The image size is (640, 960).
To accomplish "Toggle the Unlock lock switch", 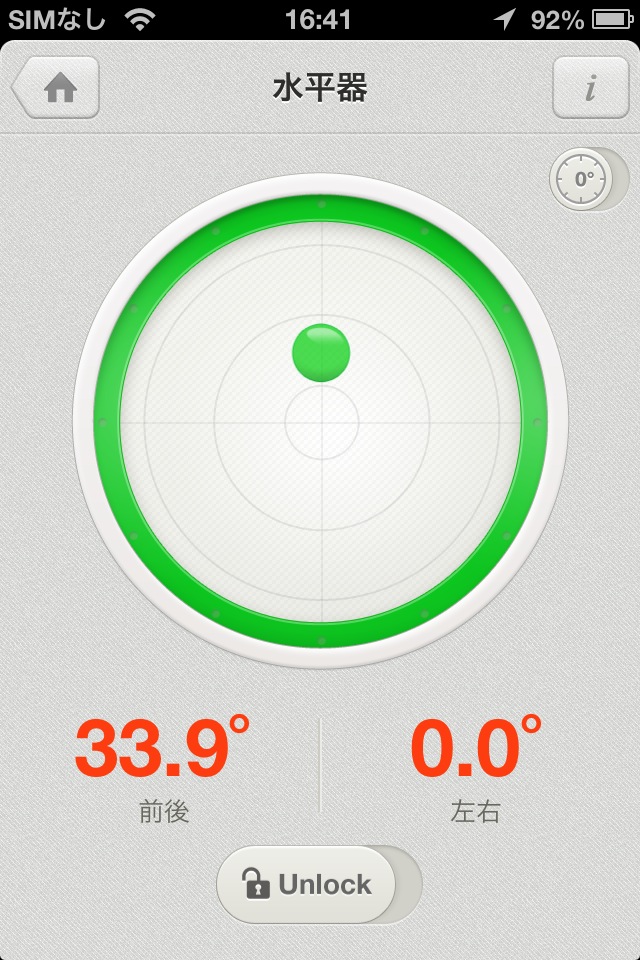I will tap(318, 884).
